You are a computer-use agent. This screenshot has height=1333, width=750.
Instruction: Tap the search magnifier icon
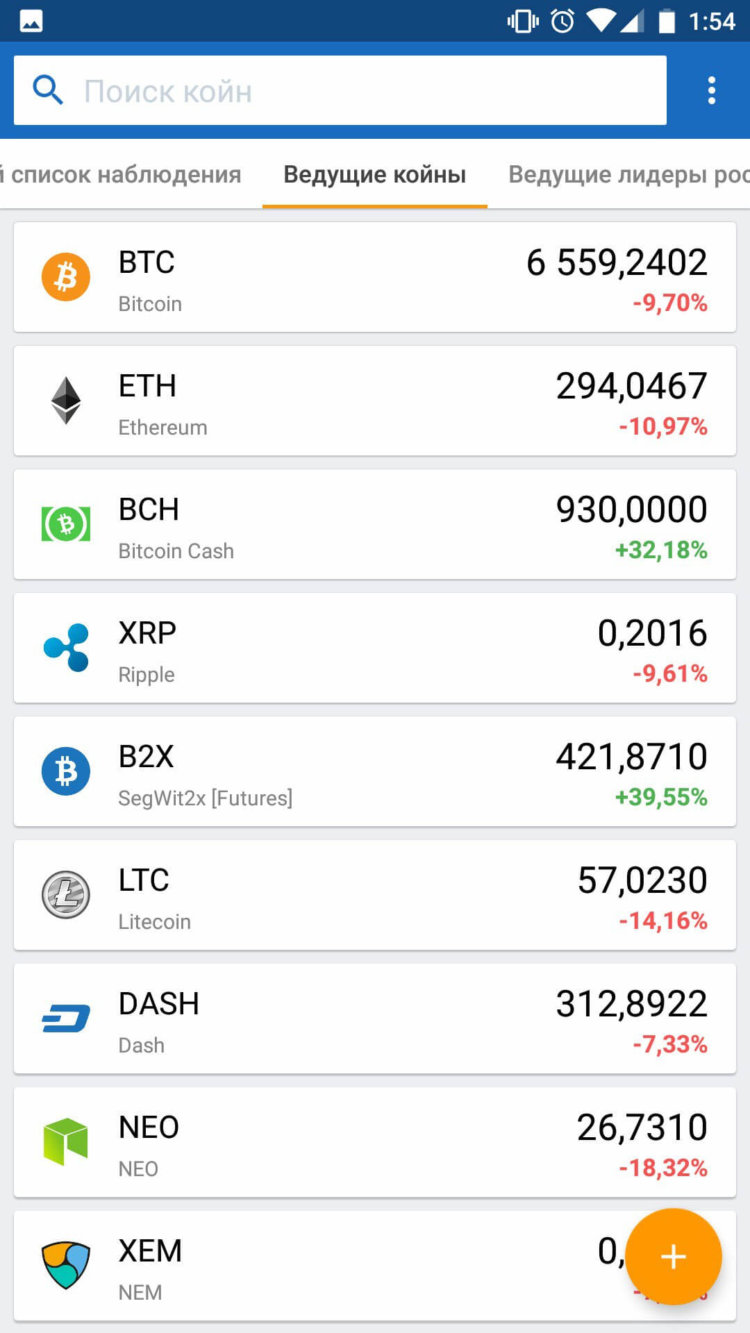click(47, 90)
